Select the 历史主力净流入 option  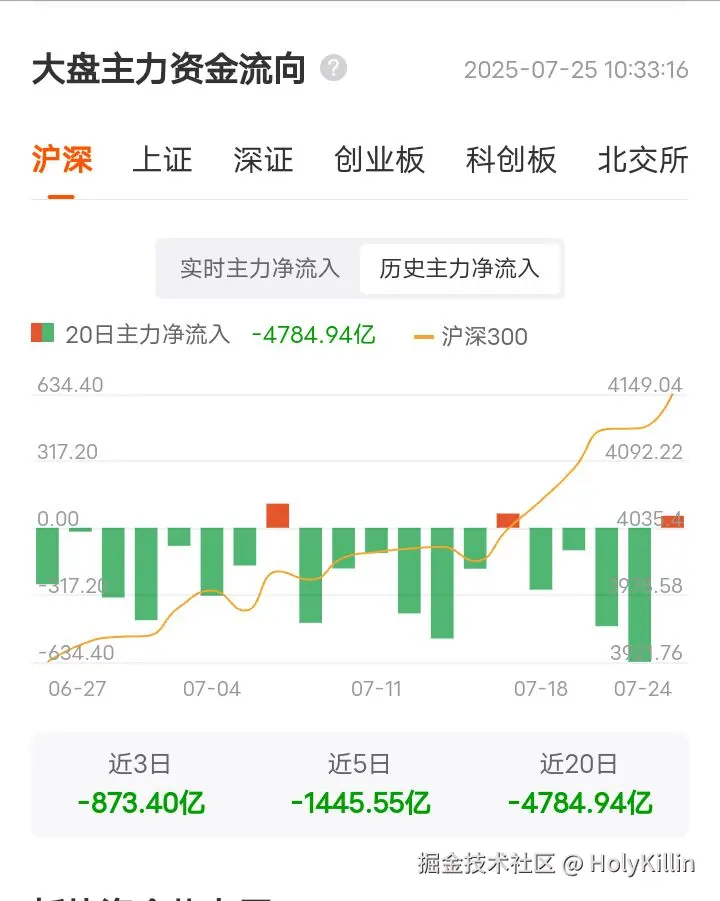(x=459, y=268)
